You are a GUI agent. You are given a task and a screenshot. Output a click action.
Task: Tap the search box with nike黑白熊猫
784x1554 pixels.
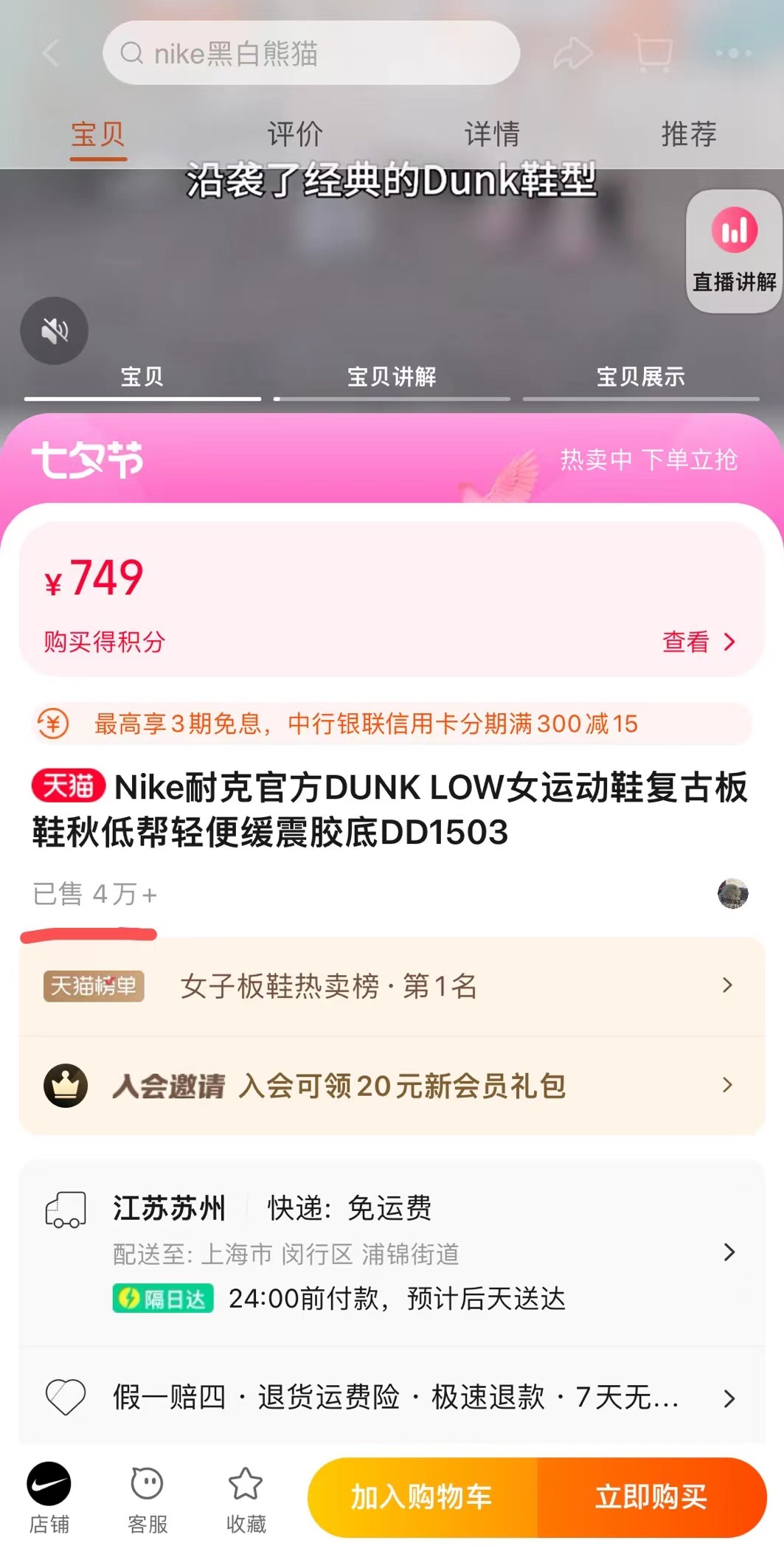point(311,53)
